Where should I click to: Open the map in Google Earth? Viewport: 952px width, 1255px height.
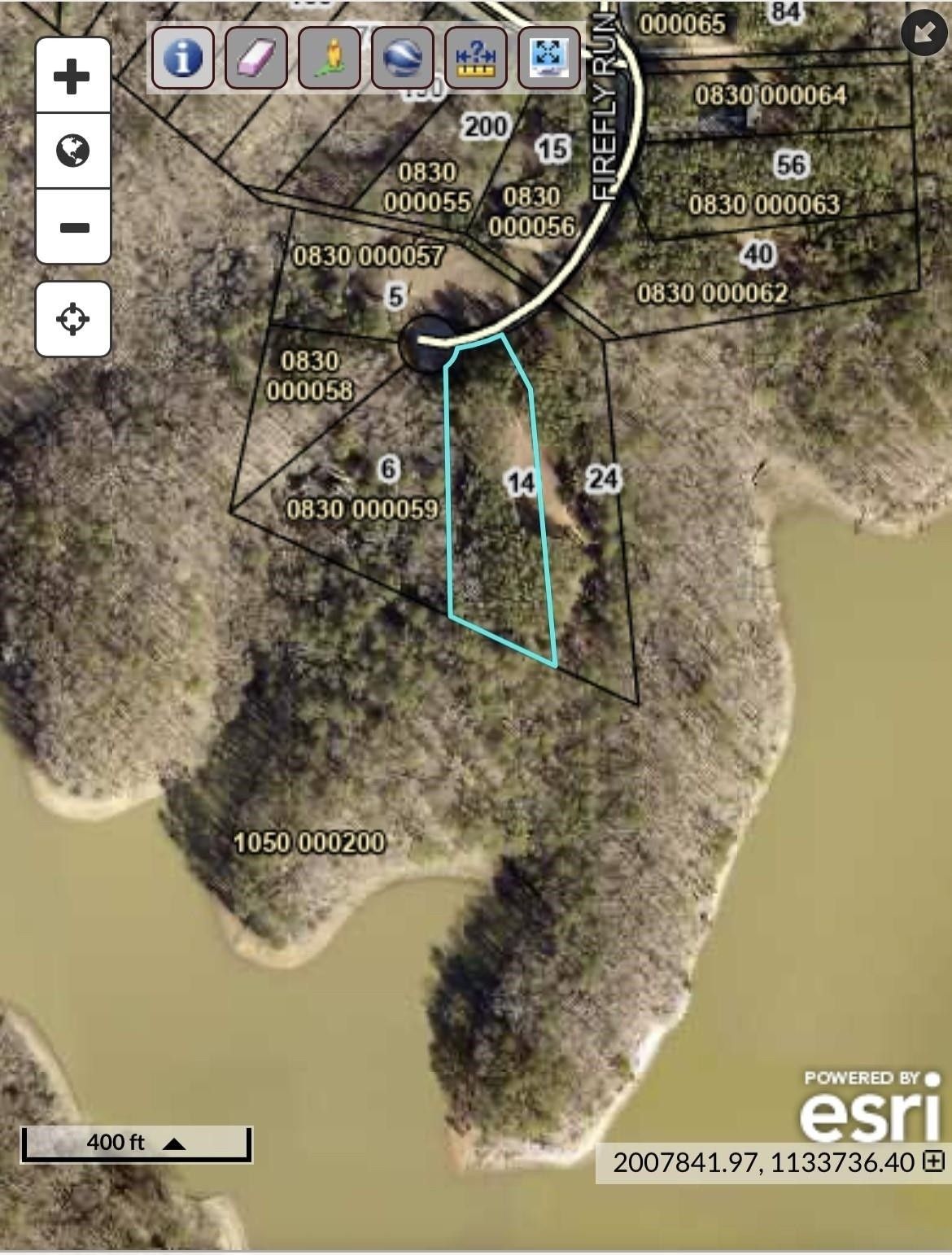(402, 59)
